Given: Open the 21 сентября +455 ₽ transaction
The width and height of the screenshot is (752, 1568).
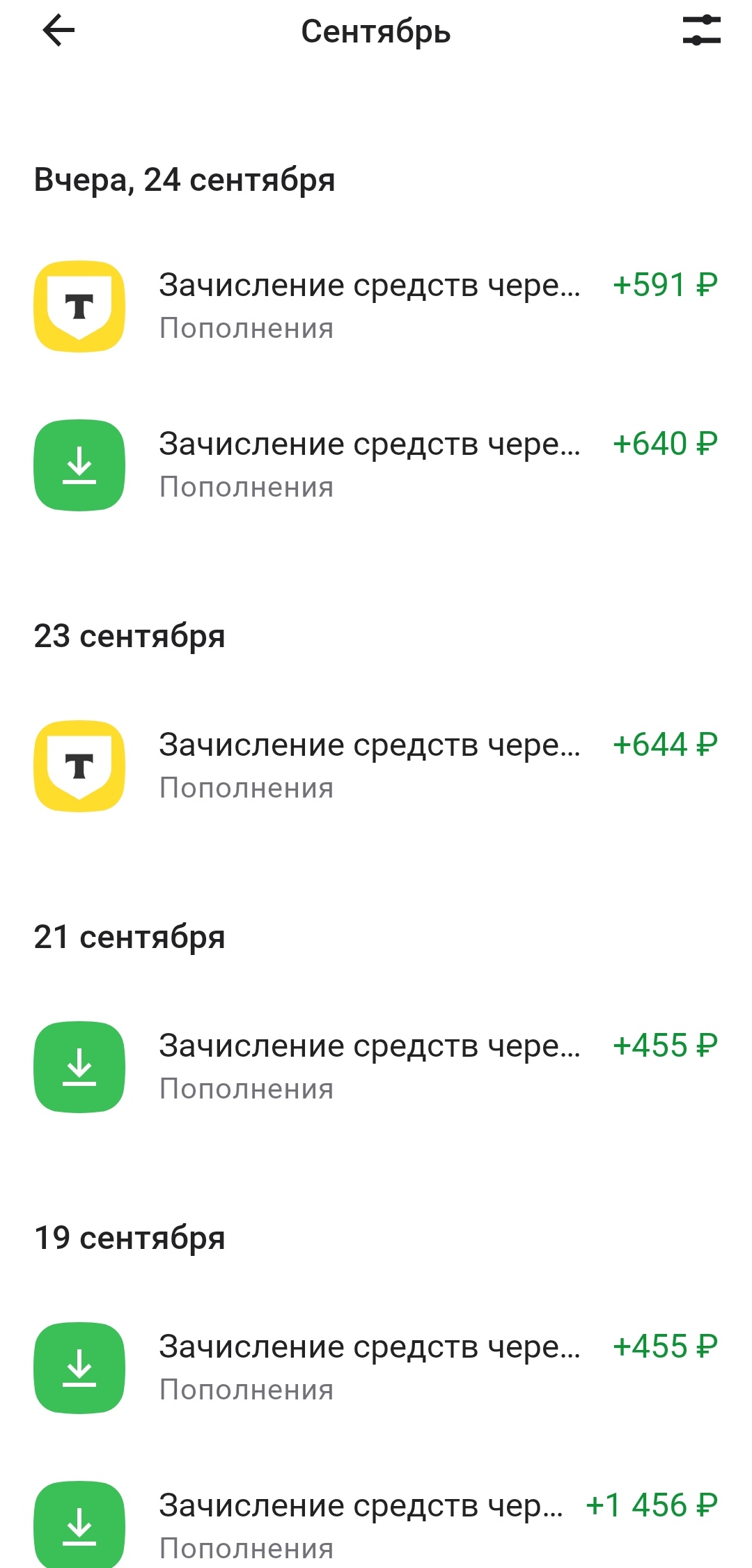Looking at the screenshot, I should (x=376, y=1067).
